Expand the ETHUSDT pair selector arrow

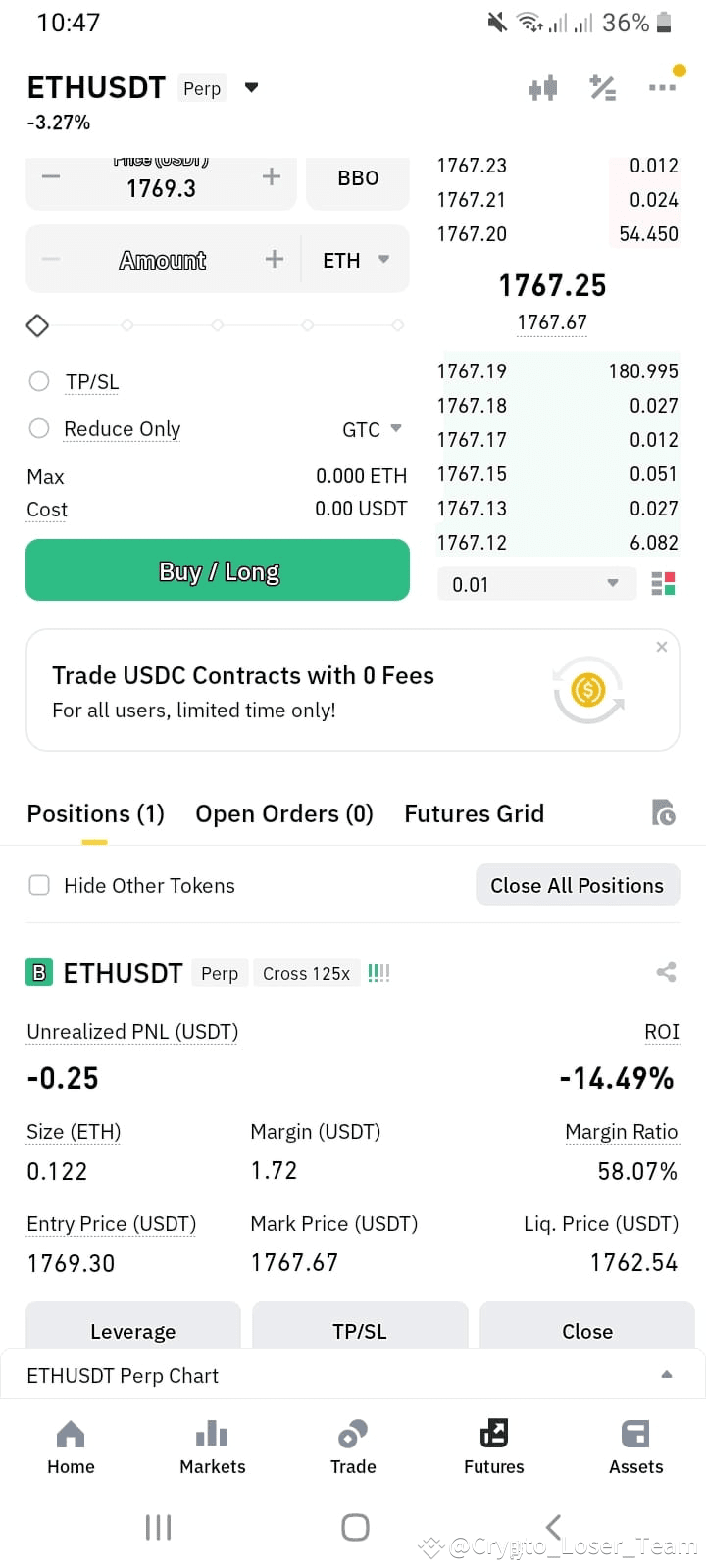coord(251,87)
